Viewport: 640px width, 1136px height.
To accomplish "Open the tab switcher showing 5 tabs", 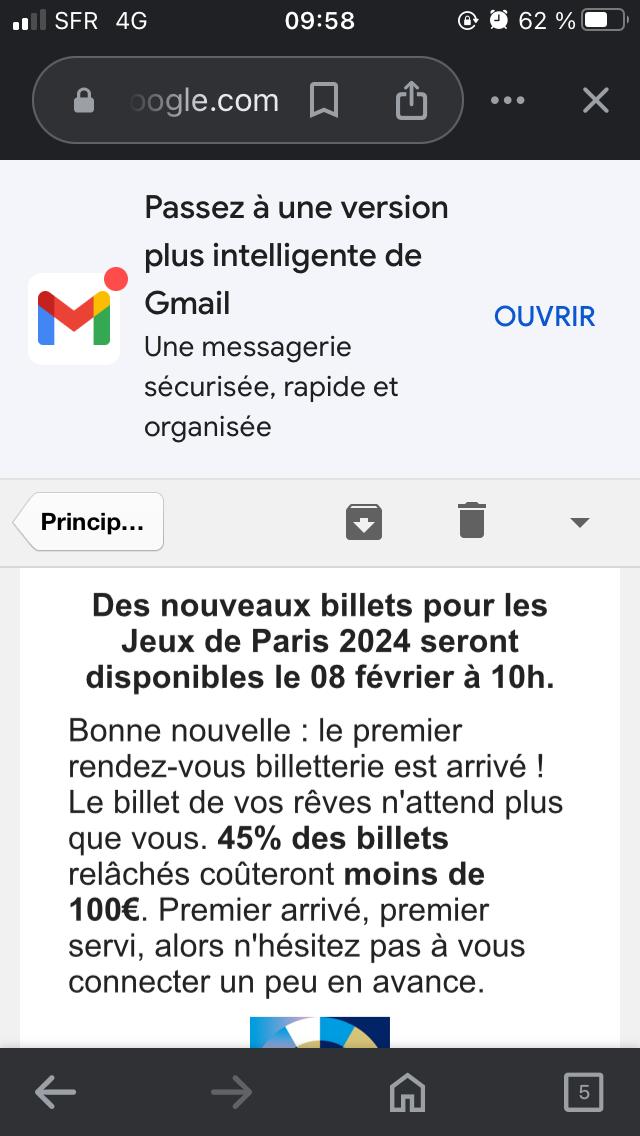I will coord(584,1093).
